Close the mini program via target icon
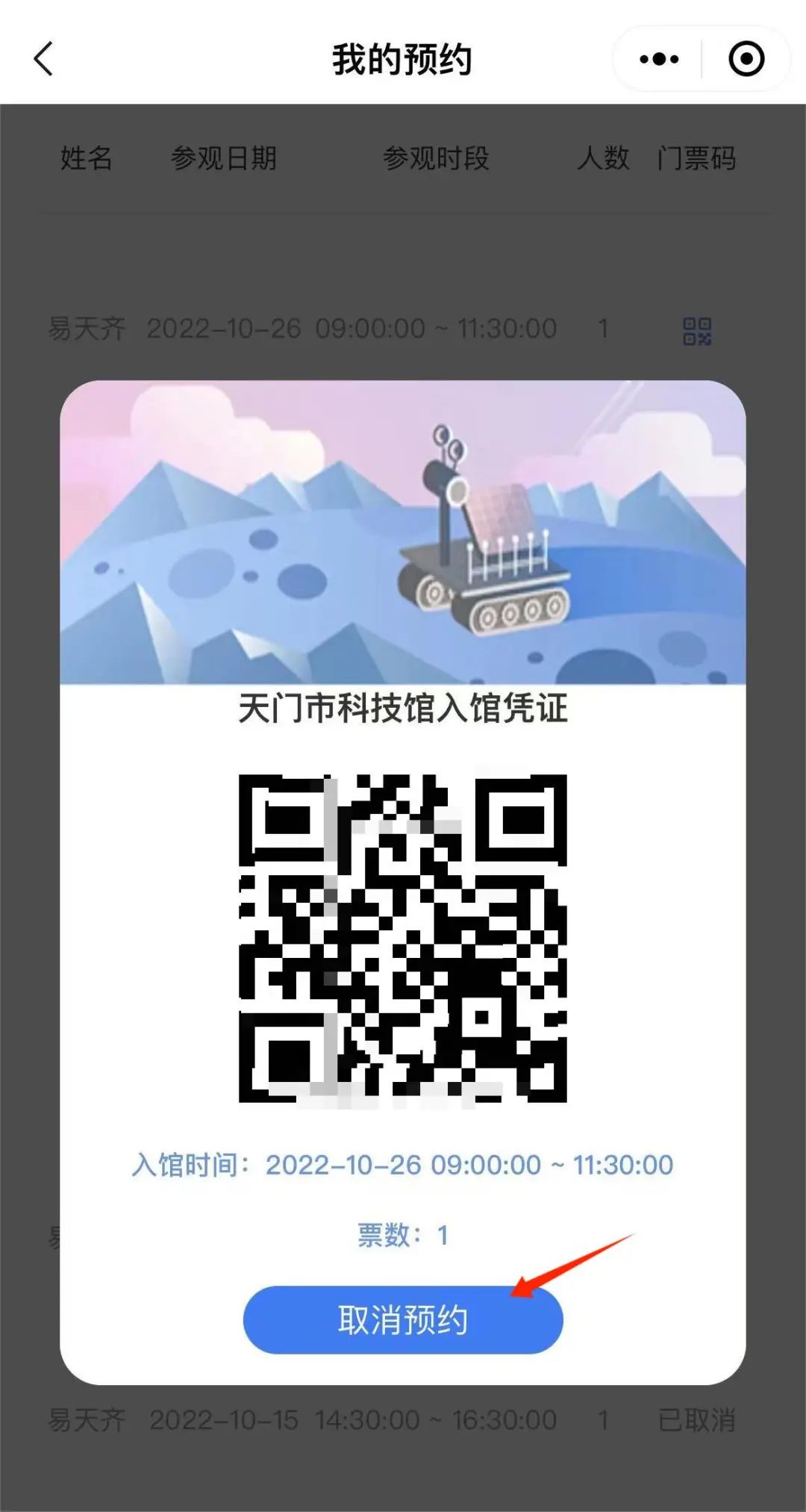Image resolution: width=806 pixels, height=1512 pixels. point(746,59)
